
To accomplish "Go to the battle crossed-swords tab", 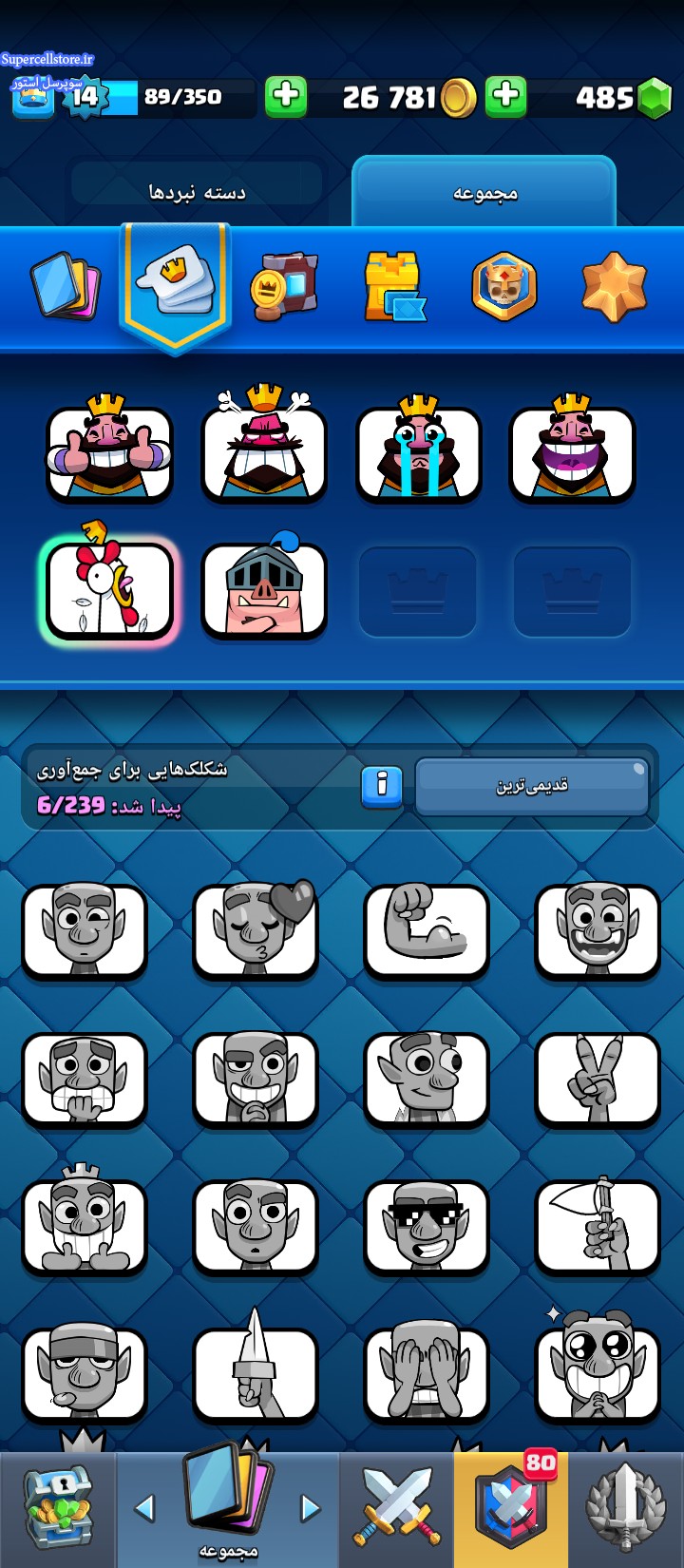I will point(396,1509).
